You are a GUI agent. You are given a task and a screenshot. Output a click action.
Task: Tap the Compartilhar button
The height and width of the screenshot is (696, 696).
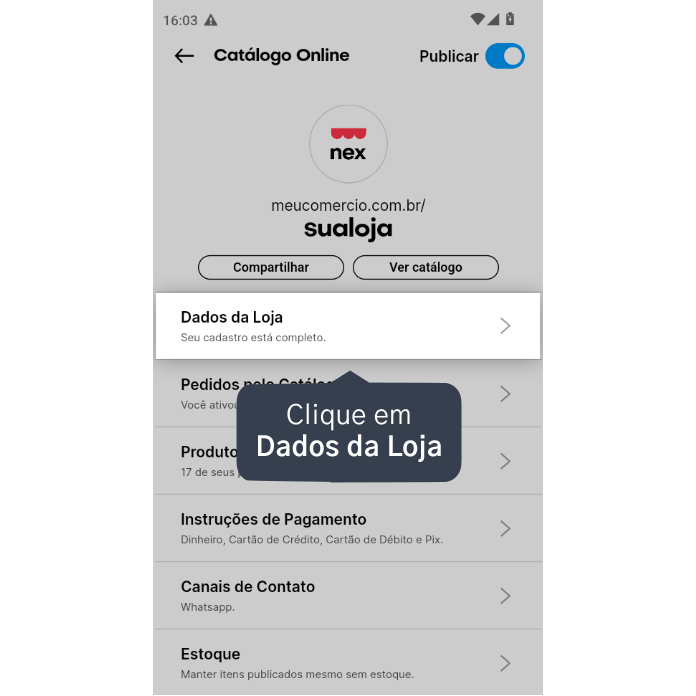[x=271, y=267]
